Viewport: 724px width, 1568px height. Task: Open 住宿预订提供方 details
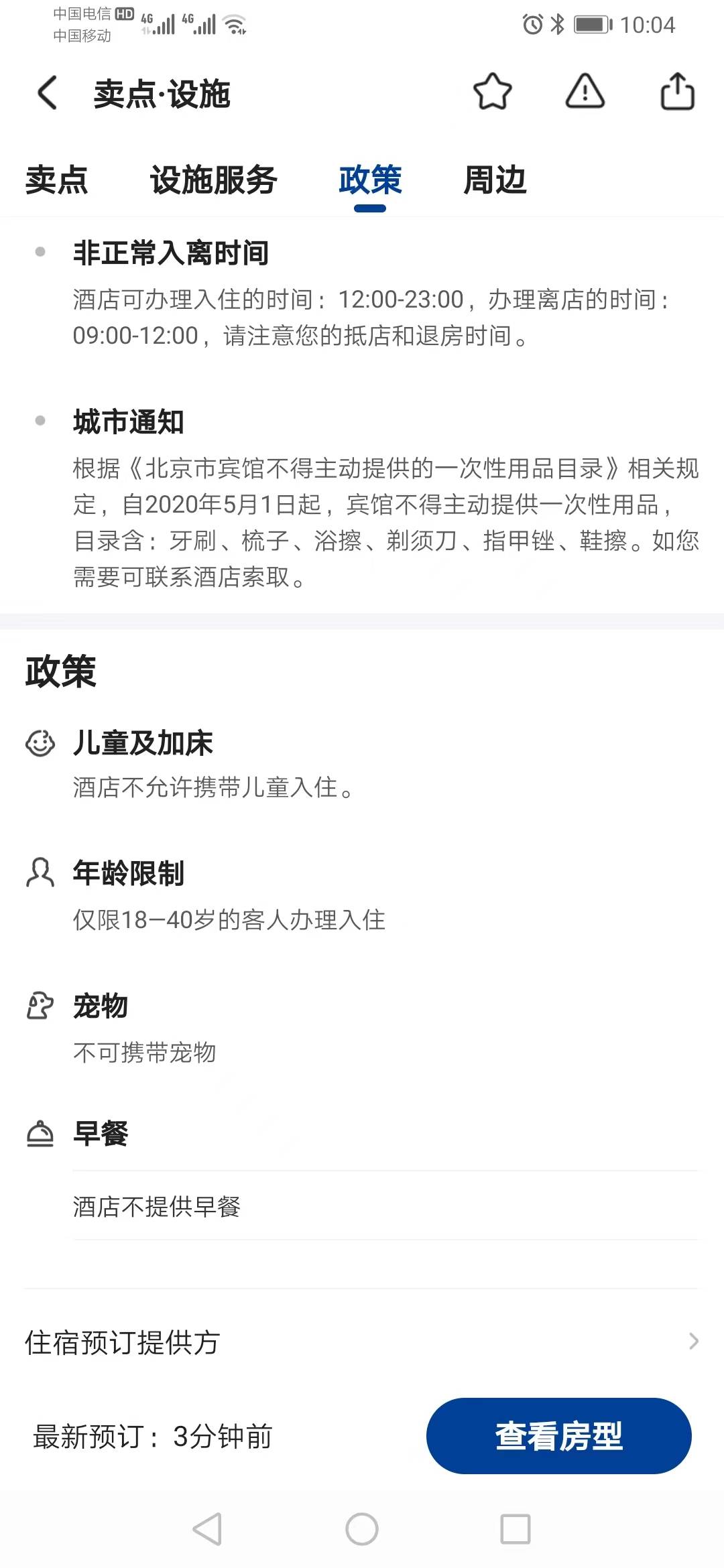point(362,1342)
